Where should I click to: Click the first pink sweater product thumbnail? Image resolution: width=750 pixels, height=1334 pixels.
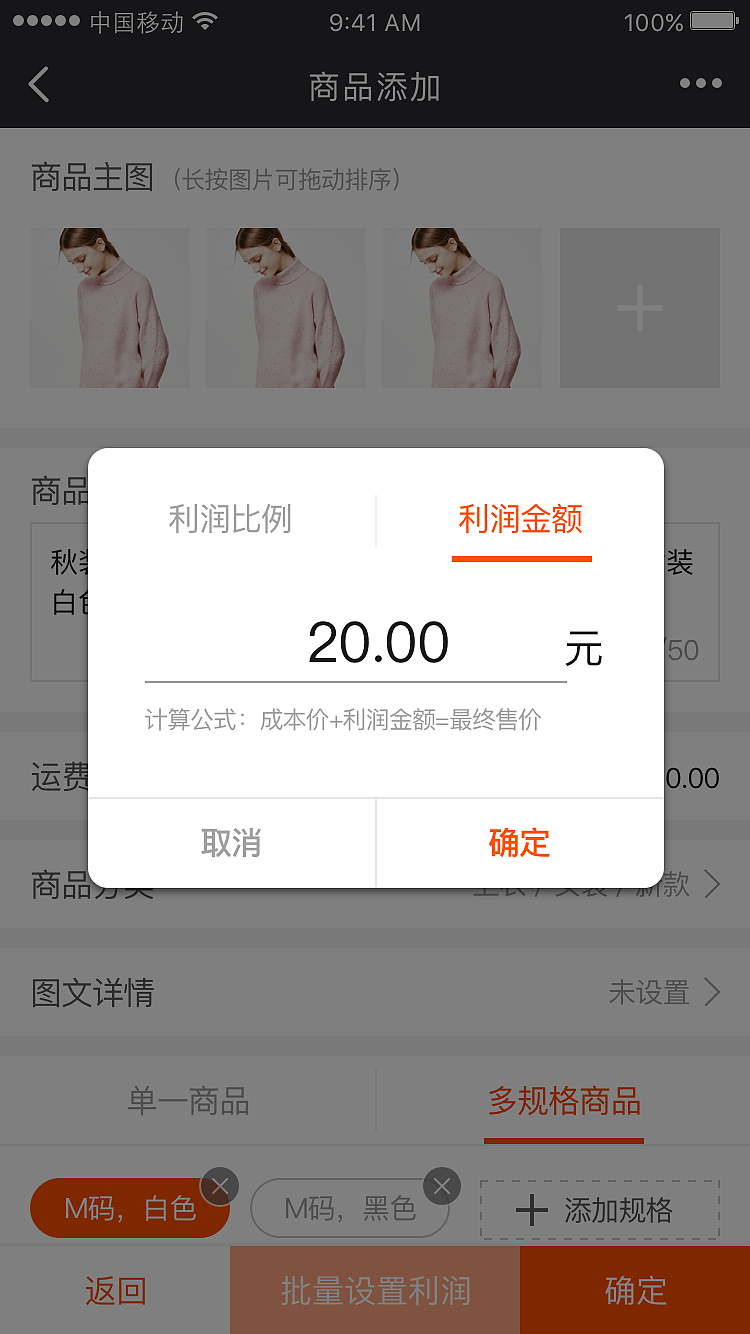pos(109,307)
